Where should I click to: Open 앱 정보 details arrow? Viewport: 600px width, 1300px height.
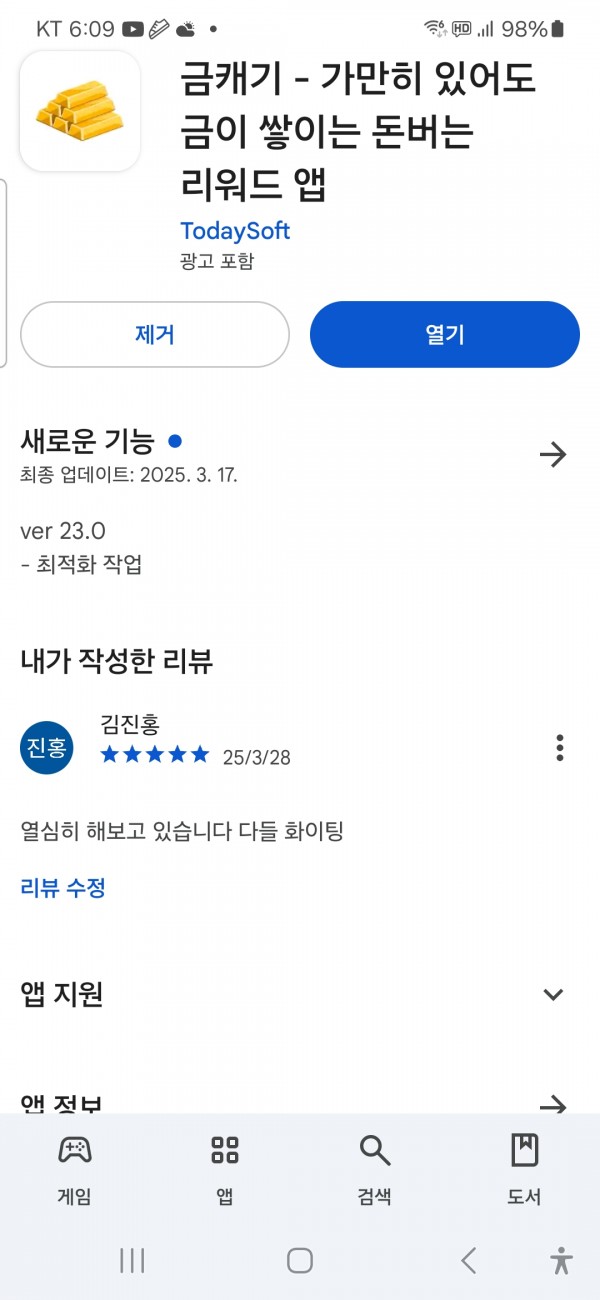point(553,1104)
